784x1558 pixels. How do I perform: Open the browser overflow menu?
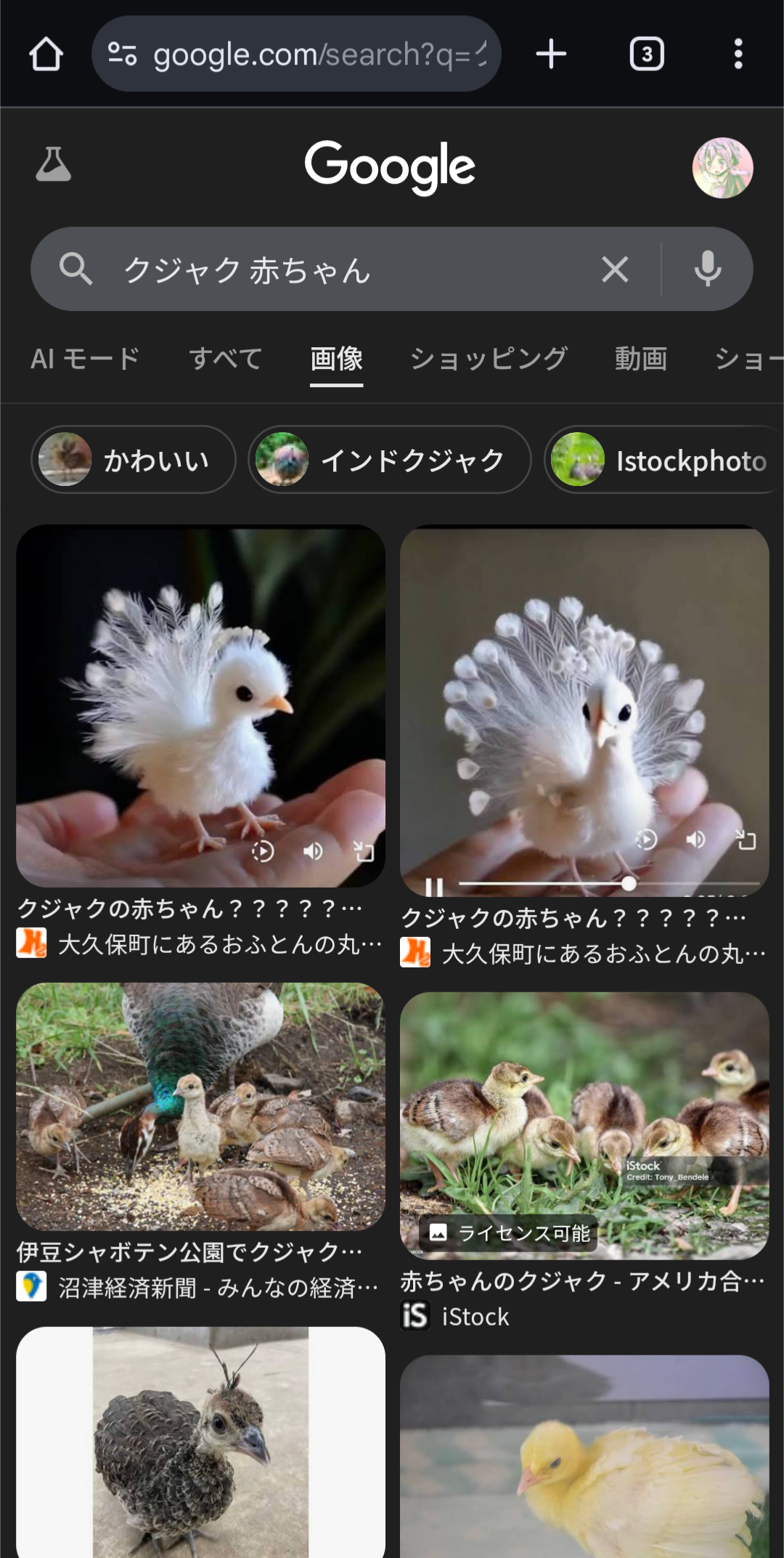click(x=738, y=54)
